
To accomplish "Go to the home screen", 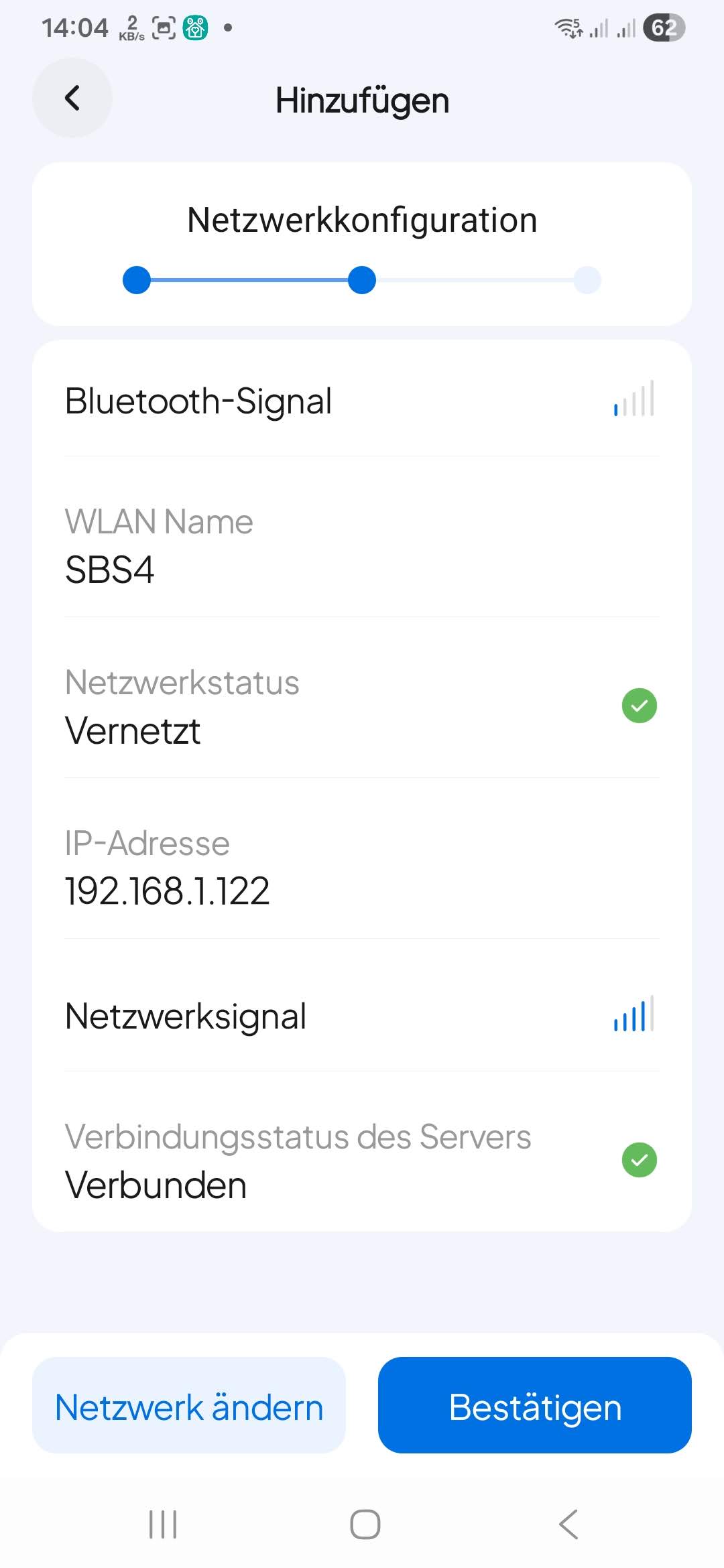I will click(x=365, y=1524).
